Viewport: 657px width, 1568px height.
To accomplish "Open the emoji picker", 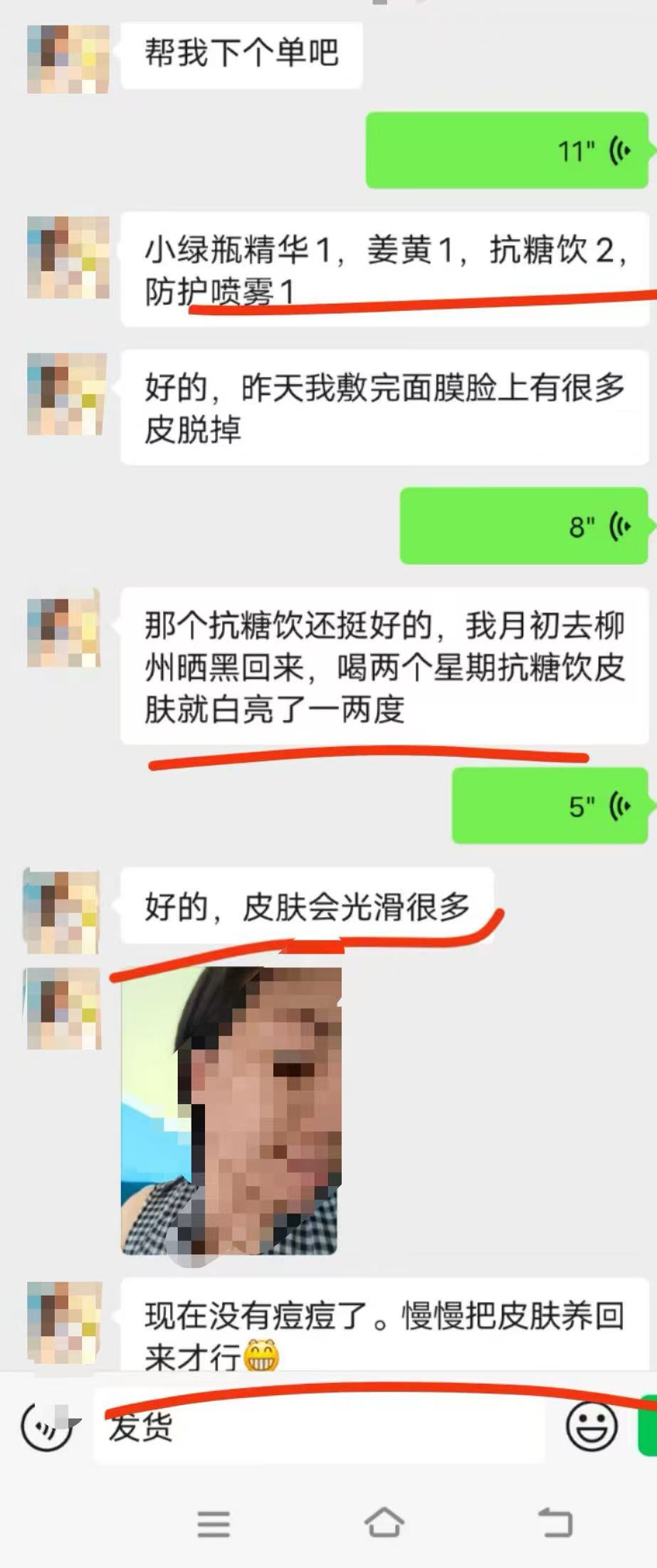I will pos(591,1426).
